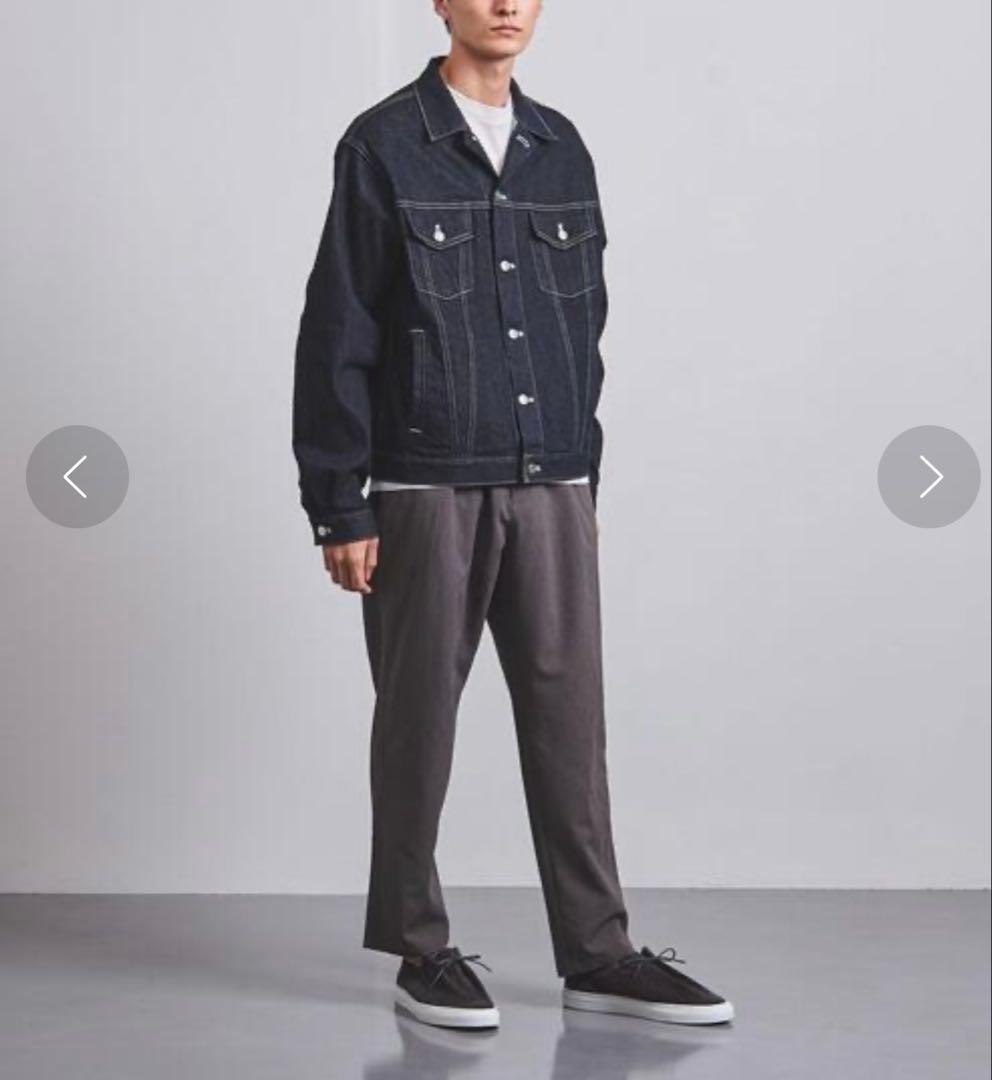Go to the previous product photo
The width and height of the screenshot is (992, 1080).
77,477
